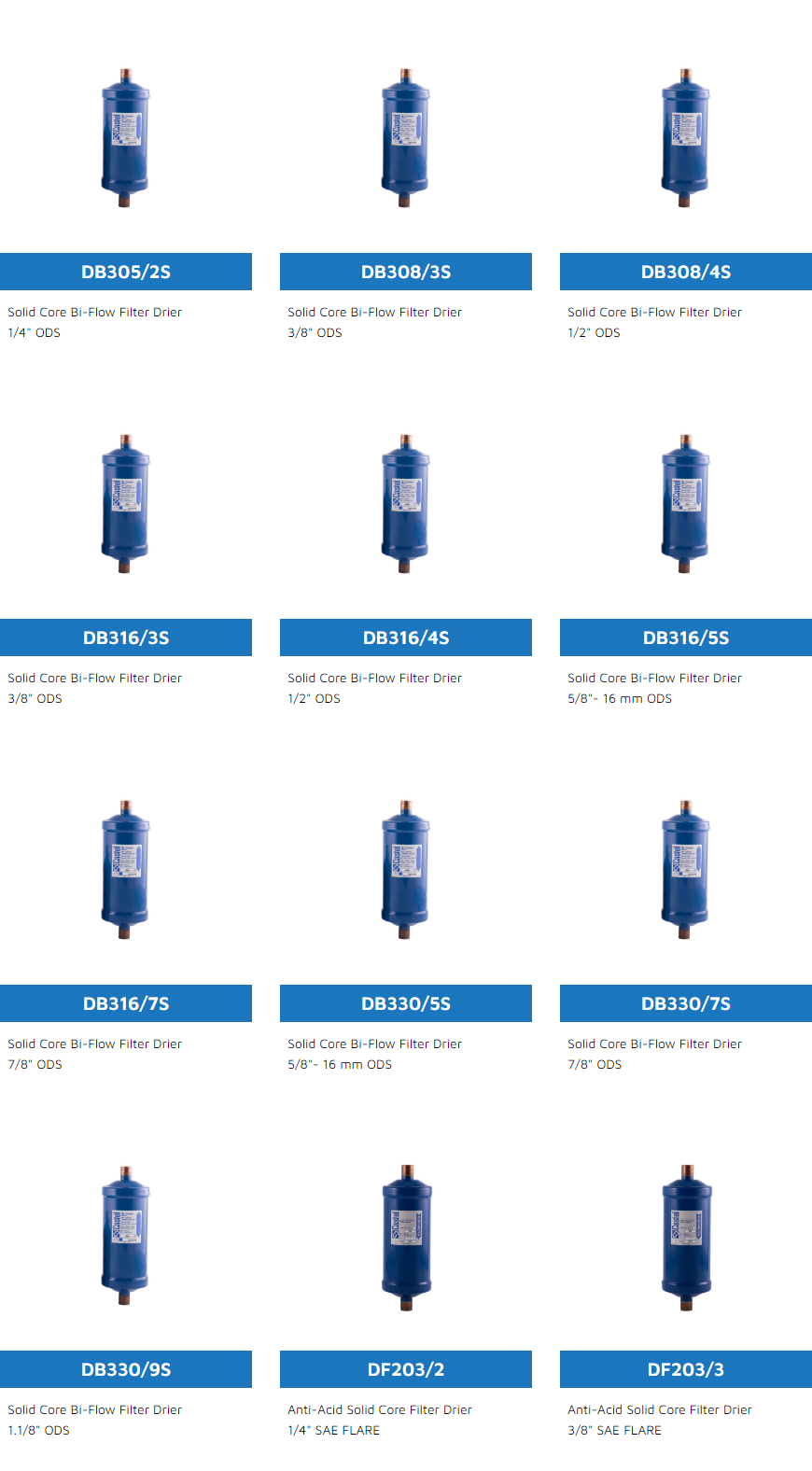
Task: View the DB330/9S filter drier
Action: click(x=126, y=1369)
